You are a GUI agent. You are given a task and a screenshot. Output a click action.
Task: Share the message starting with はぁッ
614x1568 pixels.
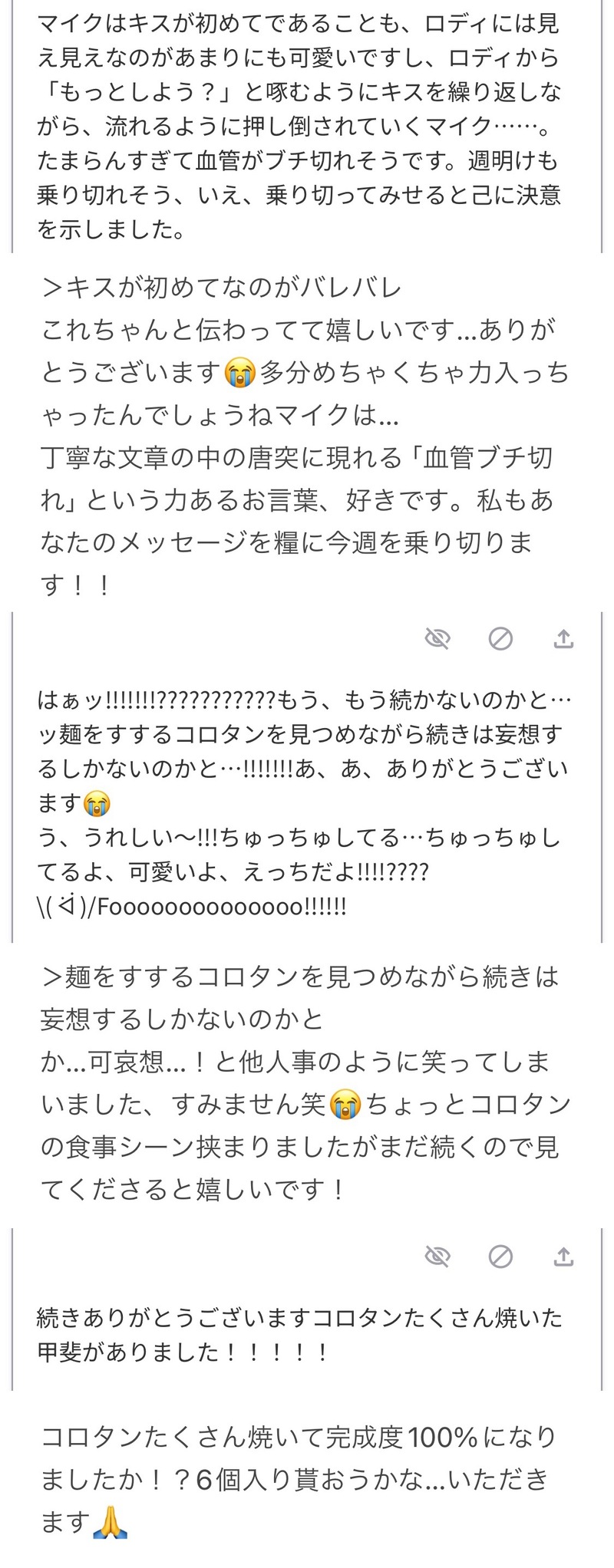564,638
